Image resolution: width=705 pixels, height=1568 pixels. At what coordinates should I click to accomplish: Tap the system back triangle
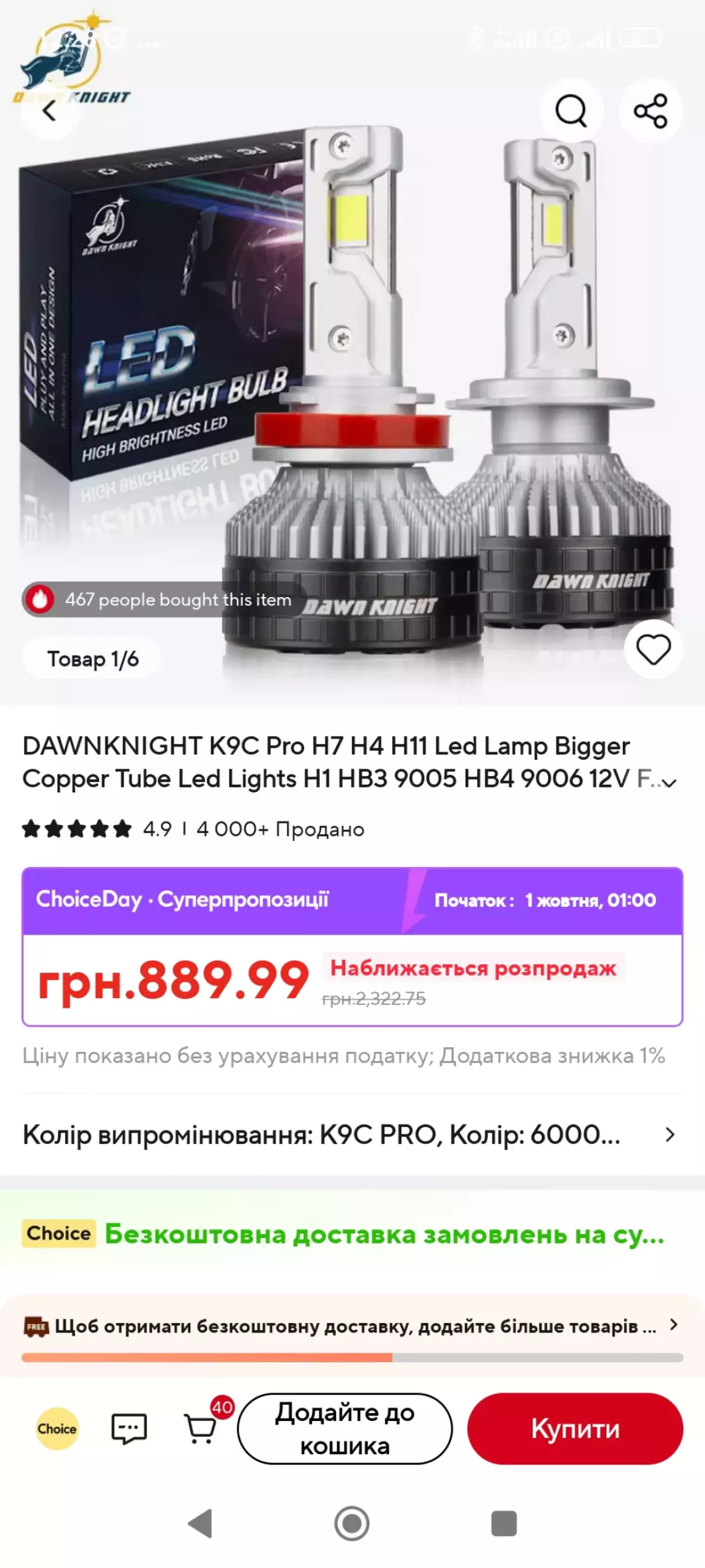(201, 1523)
